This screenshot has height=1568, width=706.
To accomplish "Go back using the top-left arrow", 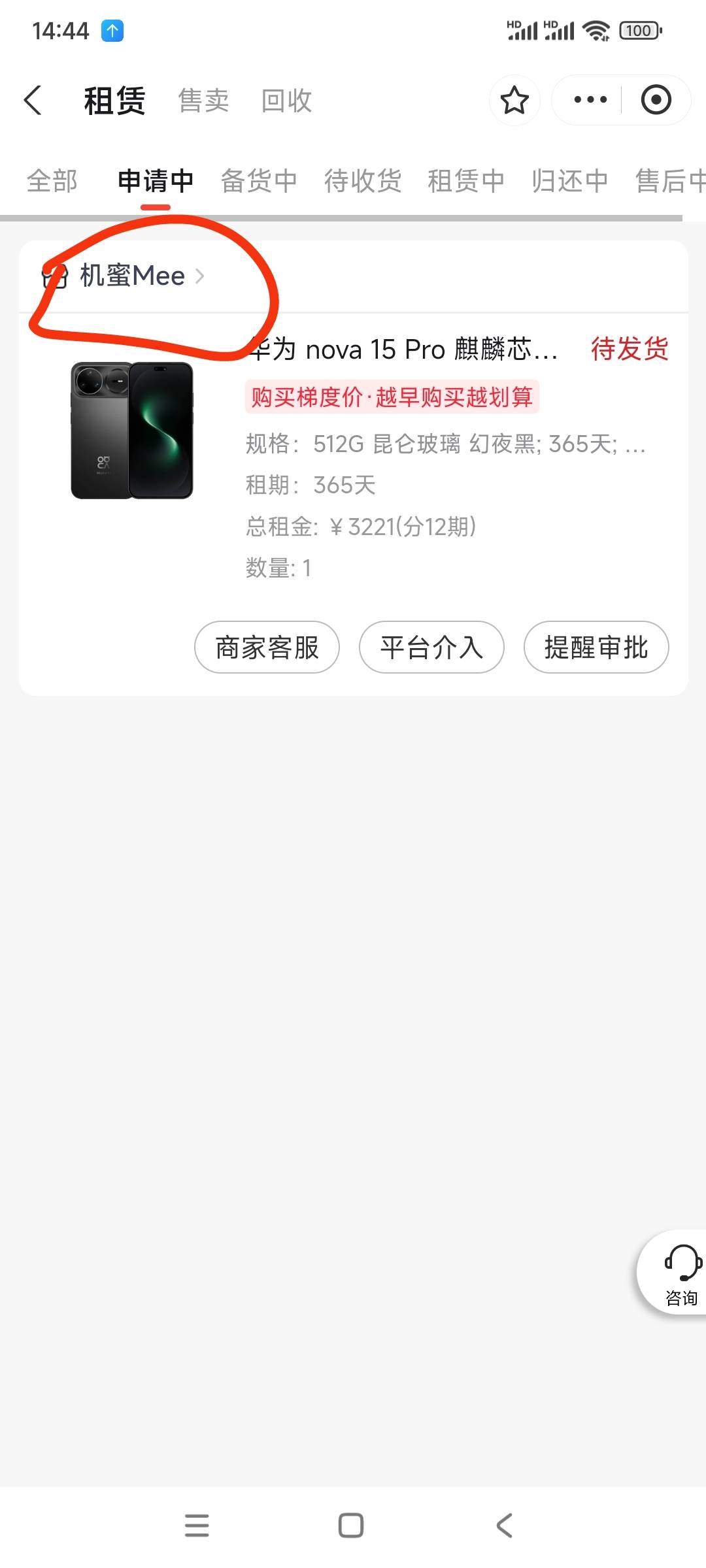I will click(33, 101).
